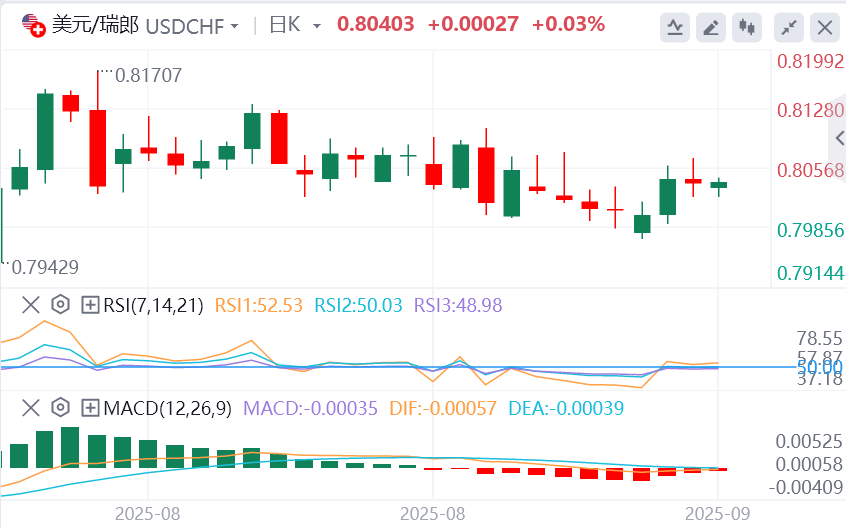
Task: Expand the MACD indicator pane
Action: coord(90,408)
